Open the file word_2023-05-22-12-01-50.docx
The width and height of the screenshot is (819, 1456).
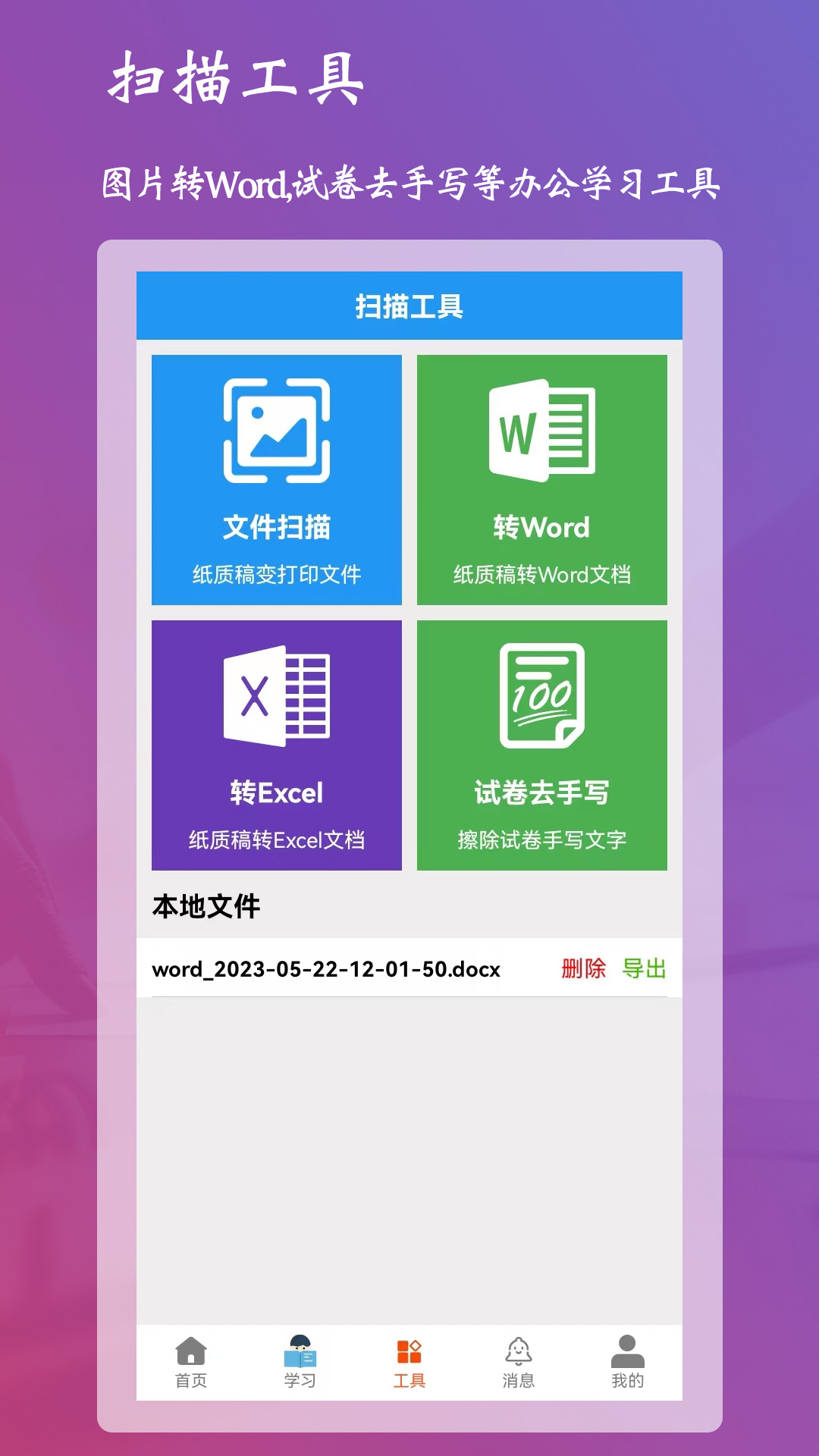[x=326, y=969]
